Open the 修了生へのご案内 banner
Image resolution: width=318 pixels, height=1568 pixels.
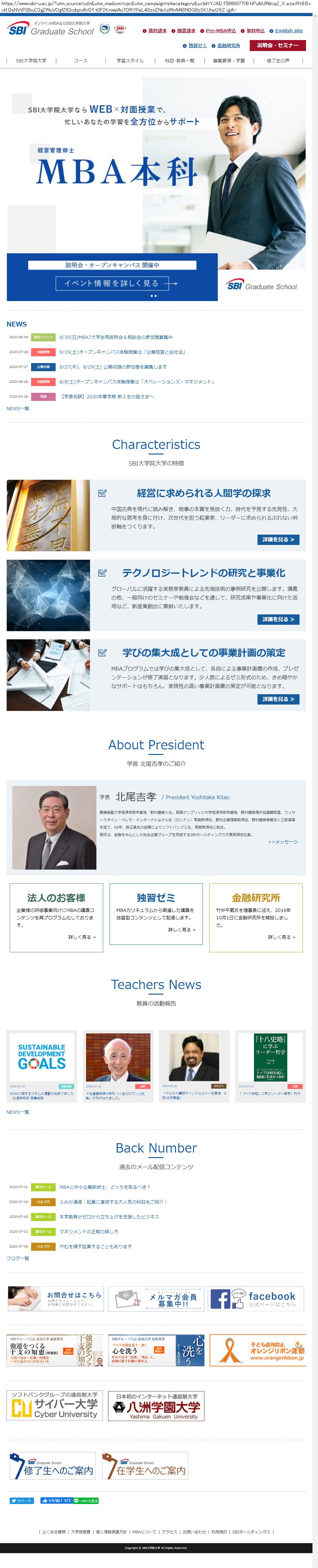(52, 1465)
